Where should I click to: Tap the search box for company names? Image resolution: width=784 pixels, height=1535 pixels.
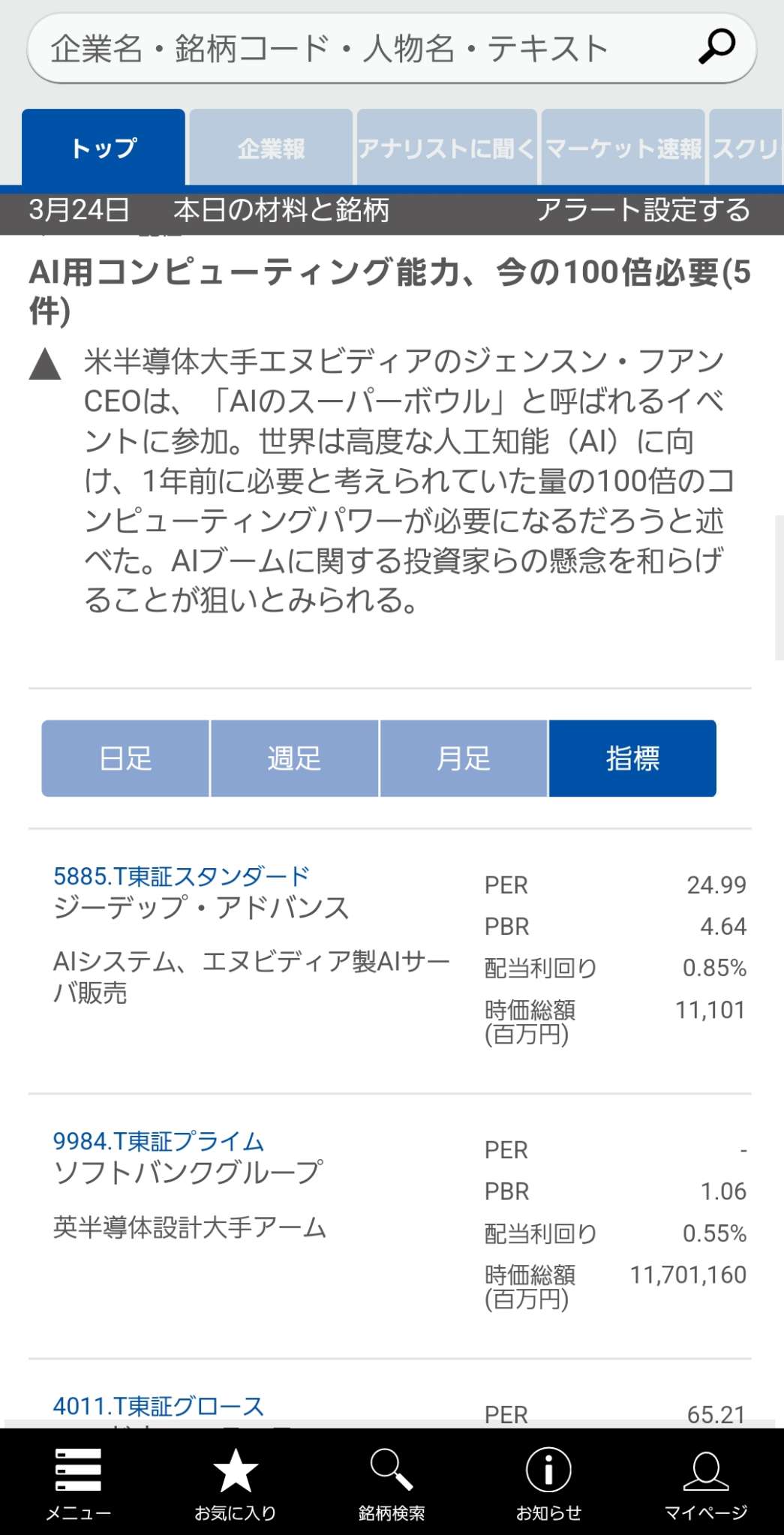coord(391,49)
